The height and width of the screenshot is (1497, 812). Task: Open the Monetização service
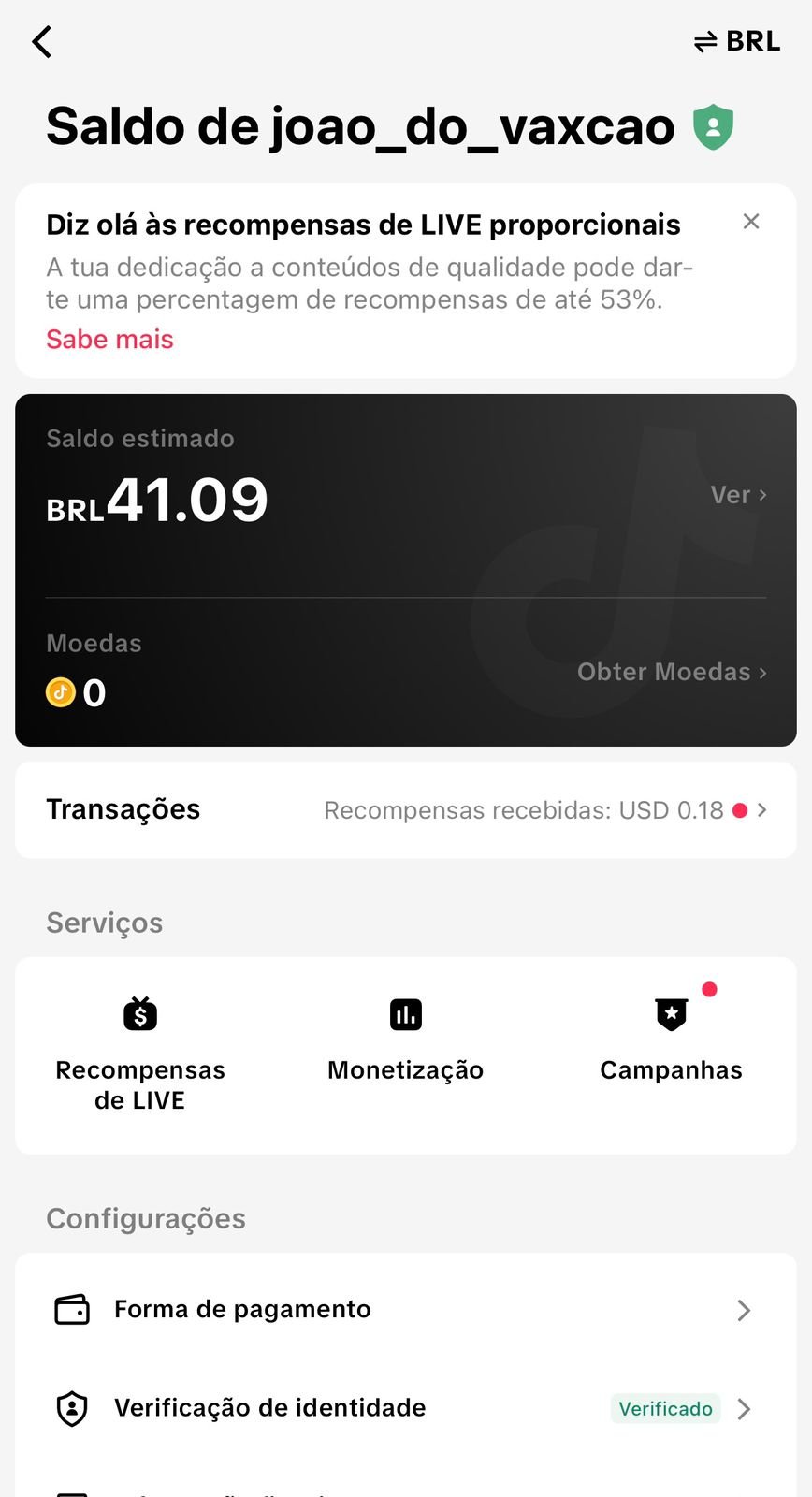pos(406,1040)
